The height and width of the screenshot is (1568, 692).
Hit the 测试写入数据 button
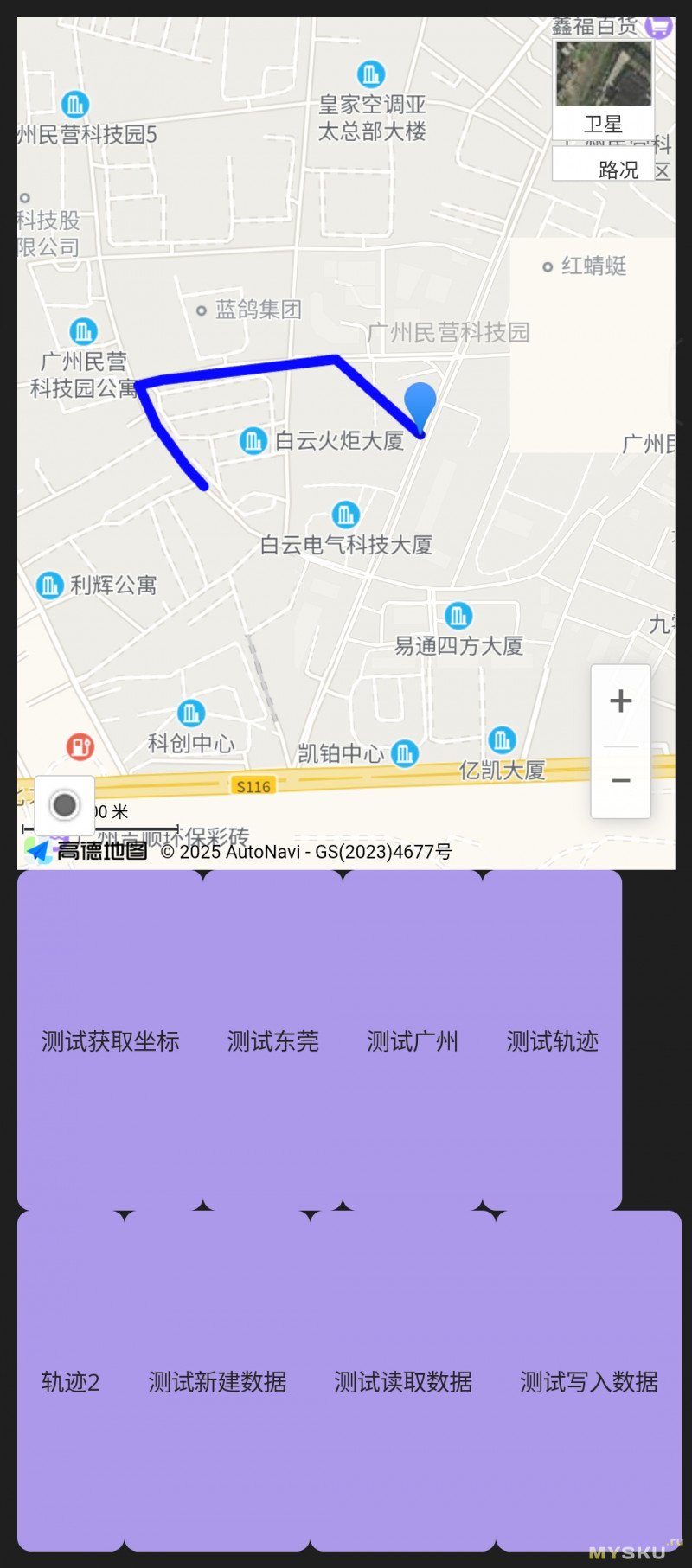point(589,1381)
